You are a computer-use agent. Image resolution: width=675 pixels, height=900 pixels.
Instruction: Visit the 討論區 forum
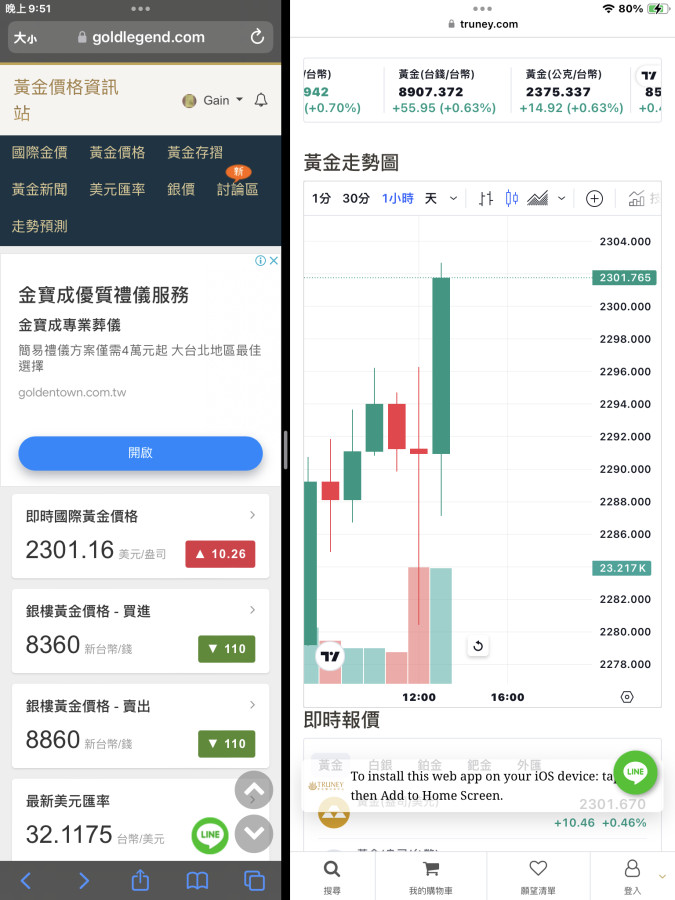[x=237, y=189]
